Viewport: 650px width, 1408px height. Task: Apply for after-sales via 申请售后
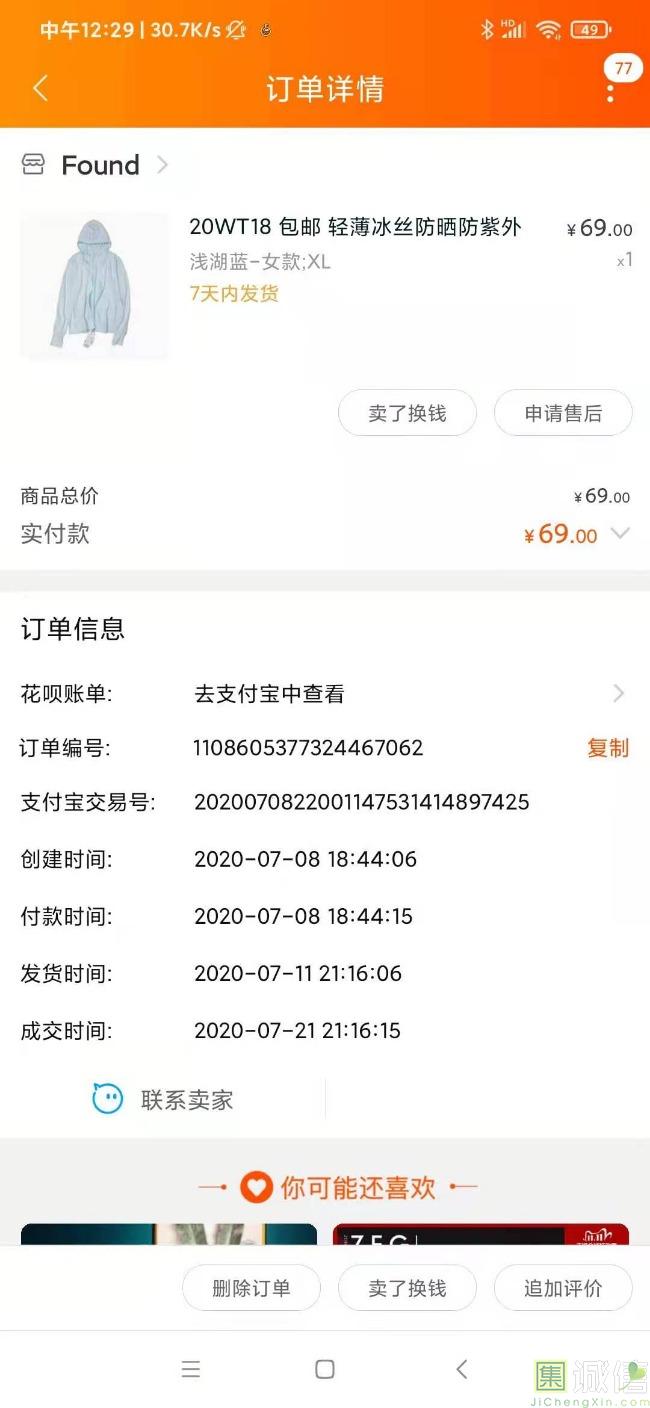pyautogui.click(x=563, y=413)
